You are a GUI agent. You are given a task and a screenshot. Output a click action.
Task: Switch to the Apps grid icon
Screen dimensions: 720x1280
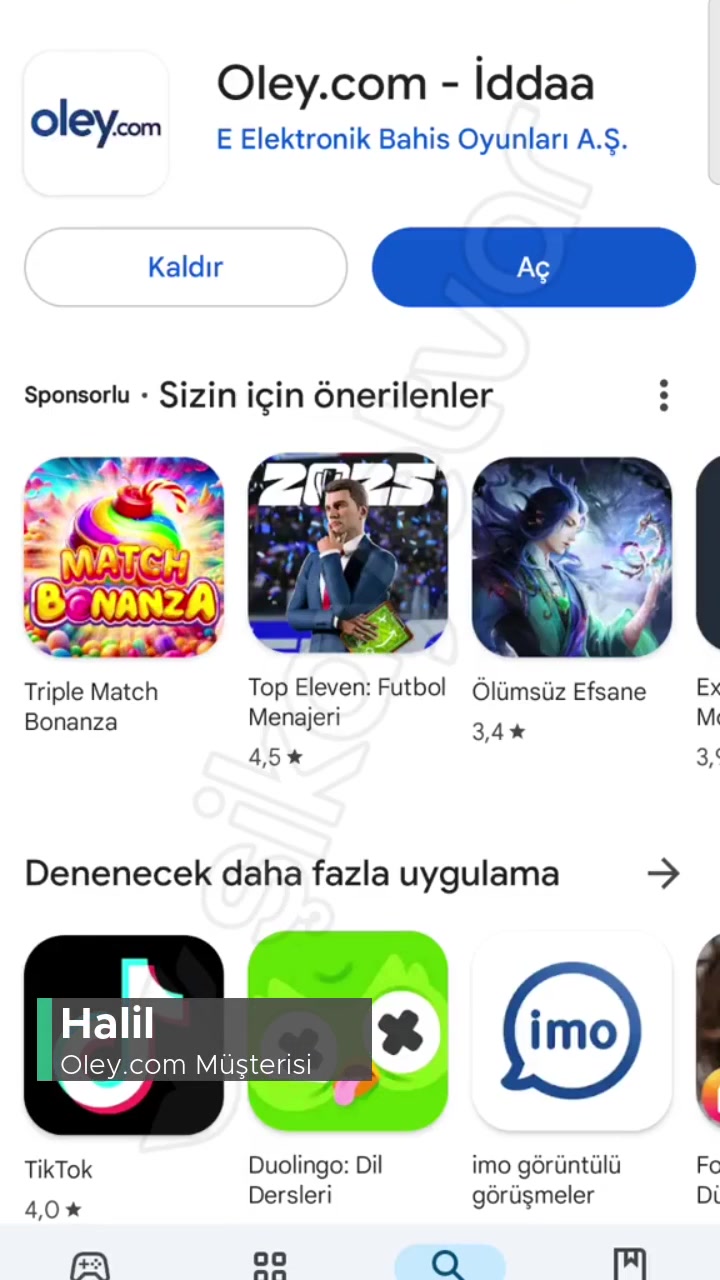pos(269,1262)
